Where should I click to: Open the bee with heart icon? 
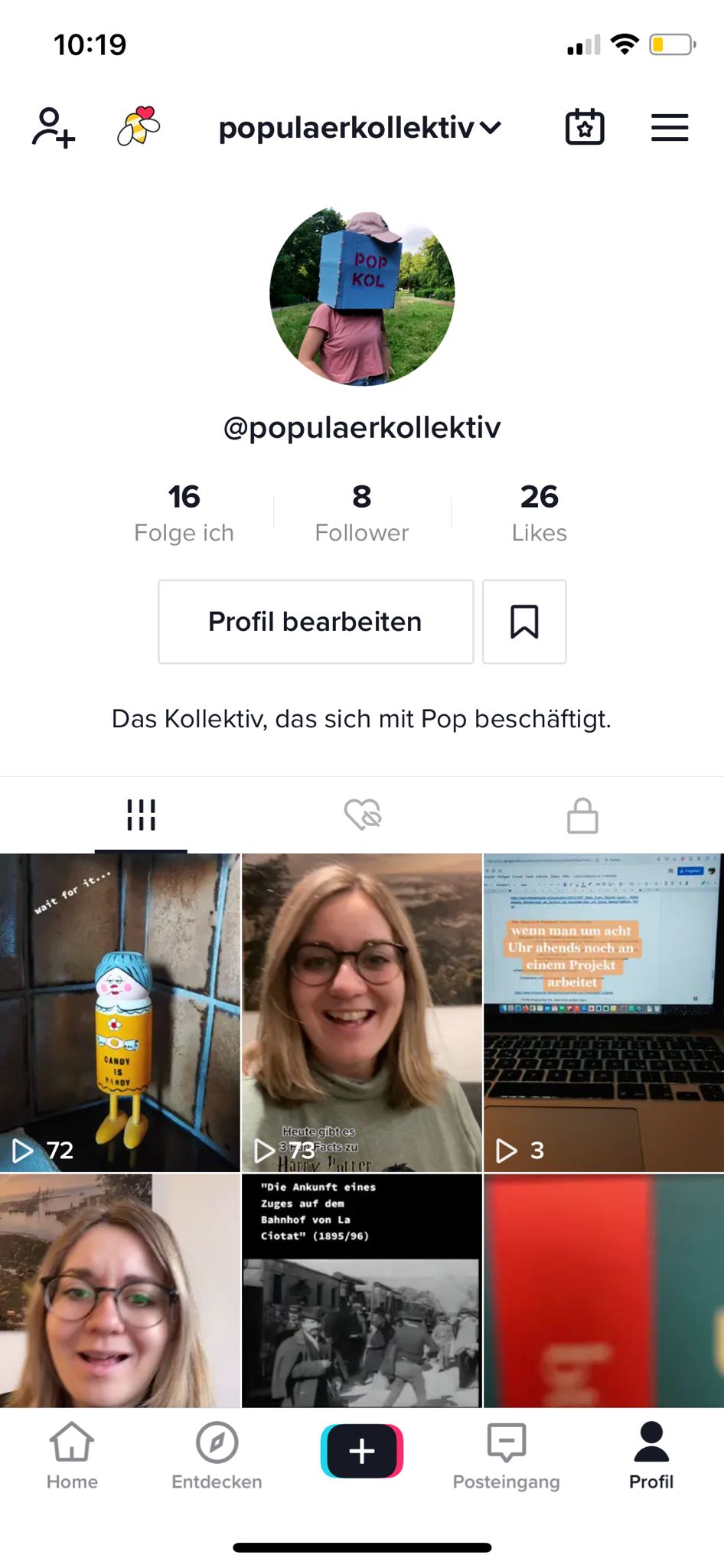(139, 126)
